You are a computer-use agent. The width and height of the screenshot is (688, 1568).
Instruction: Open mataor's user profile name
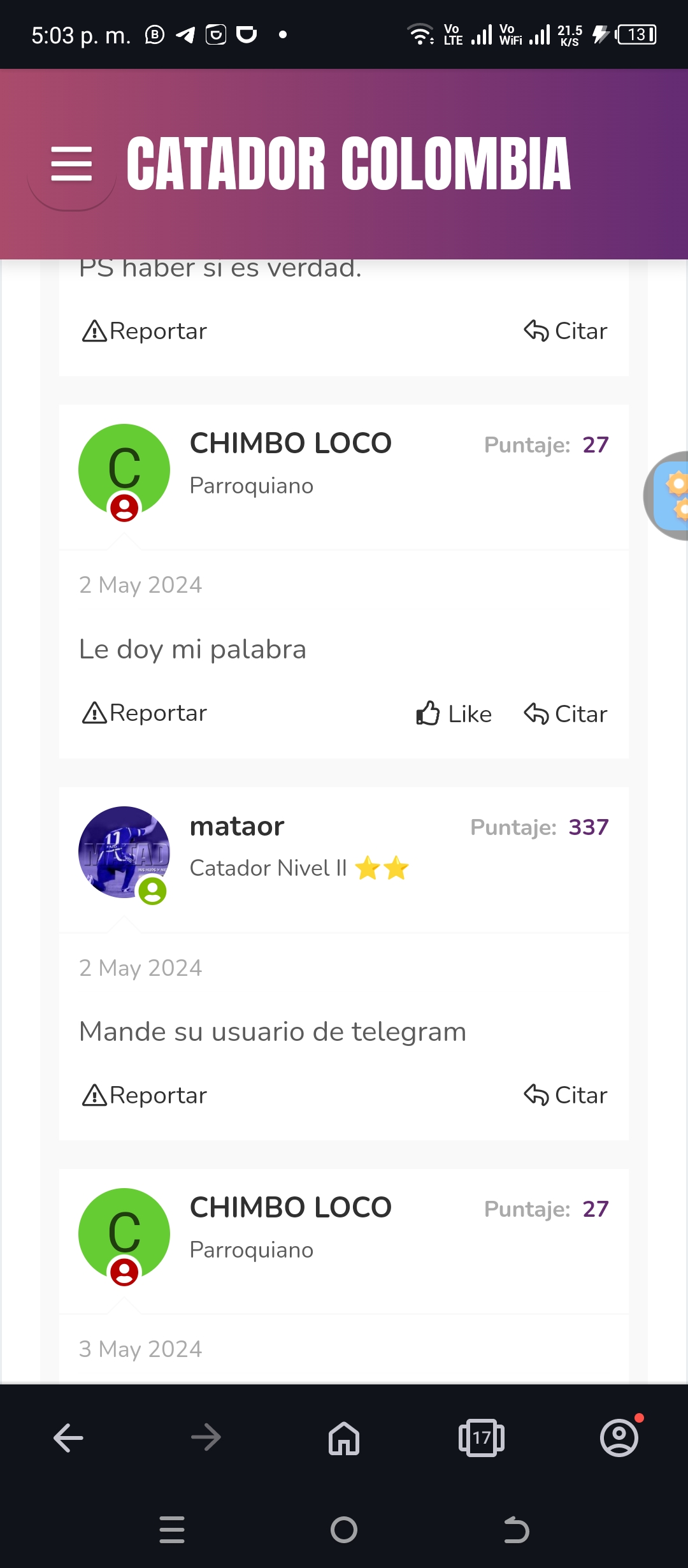click(x=237, y=826)
